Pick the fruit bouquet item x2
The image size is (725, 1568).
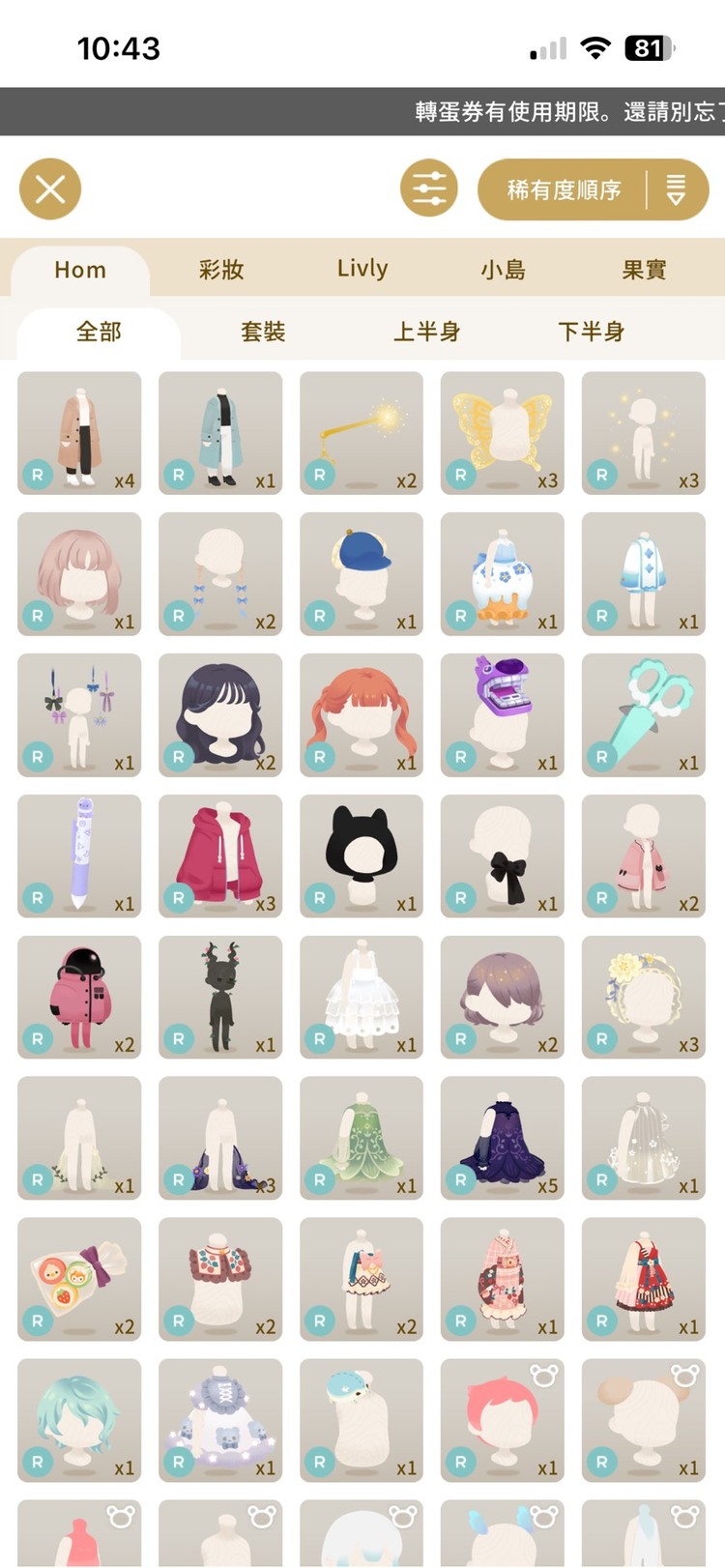tap(79, 1280)
